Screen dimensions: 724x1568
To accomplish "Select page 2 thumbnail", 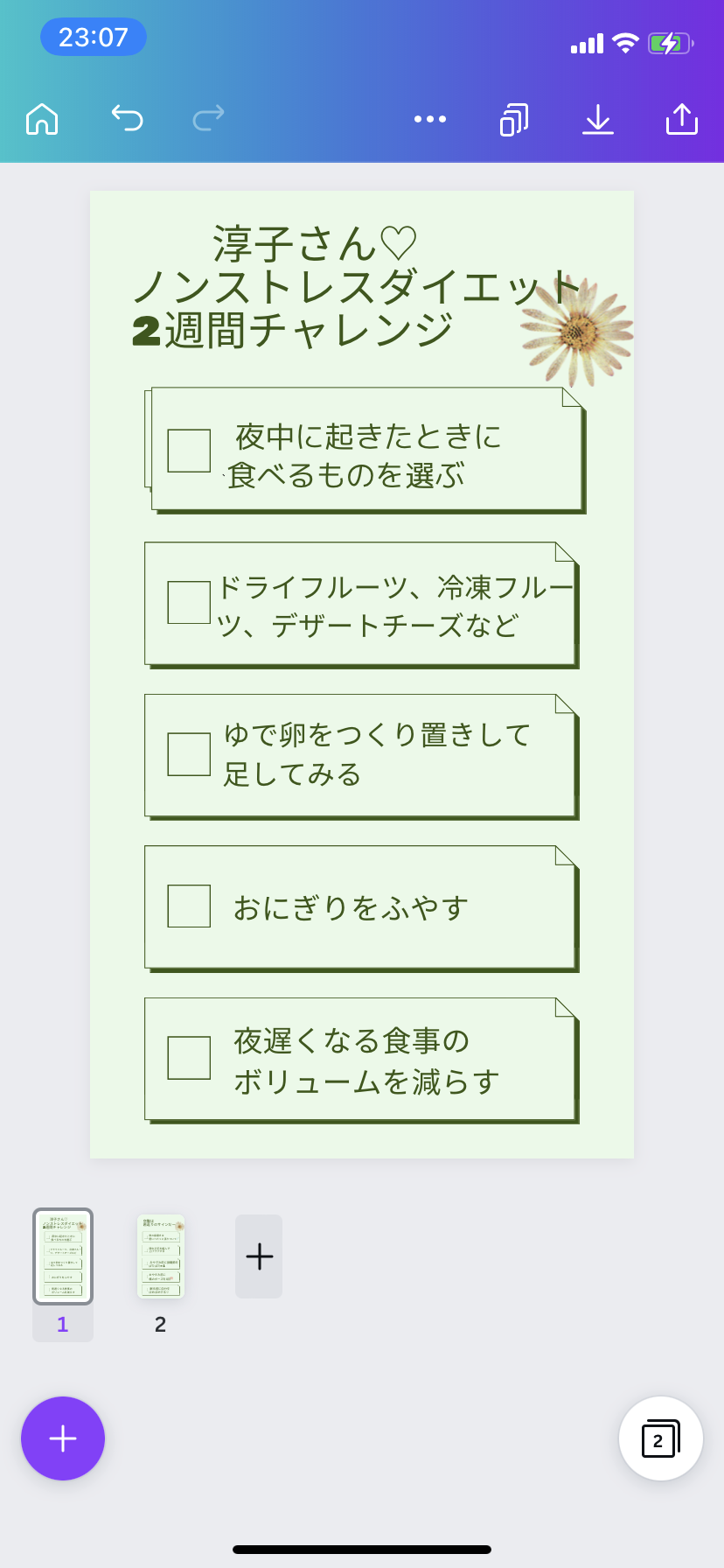I will tap(161, 1256).
